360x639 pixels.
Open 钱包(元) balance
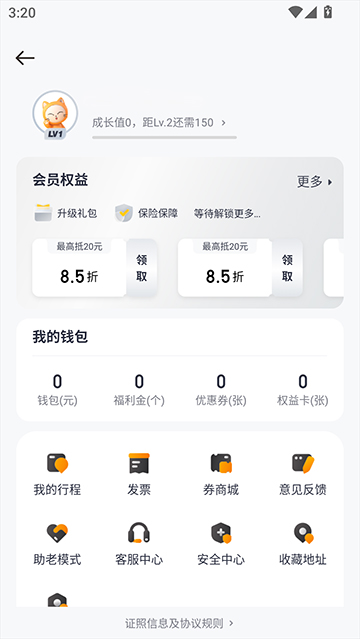[57, 390]
